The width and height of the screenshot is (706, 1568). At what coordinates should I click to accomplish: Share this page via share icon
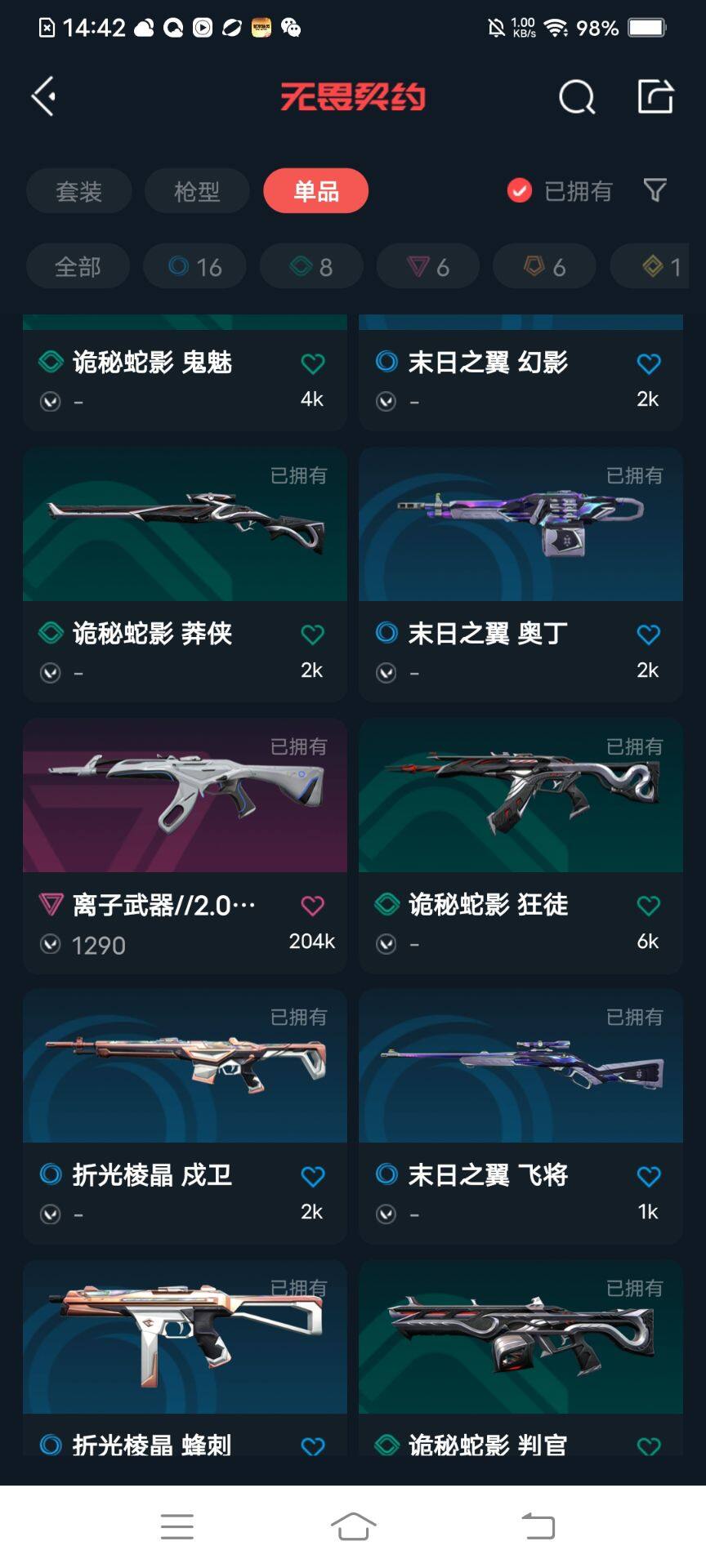[x=655, y=96]
